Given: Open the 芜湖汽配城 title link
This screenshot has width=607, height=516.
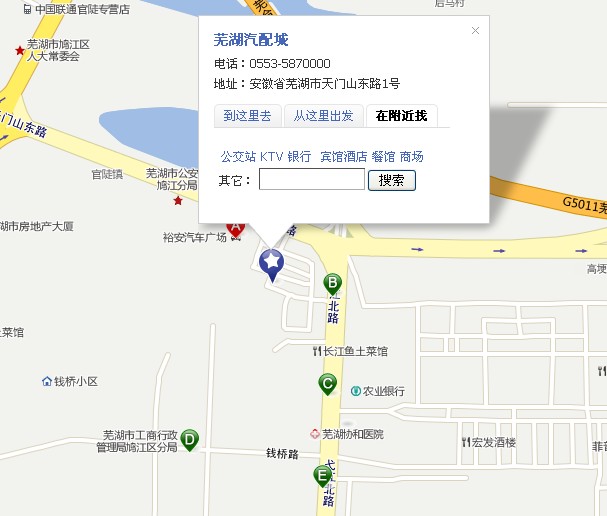Looking at the screenshot, I should pyautogui.click(x=250, y=40).
